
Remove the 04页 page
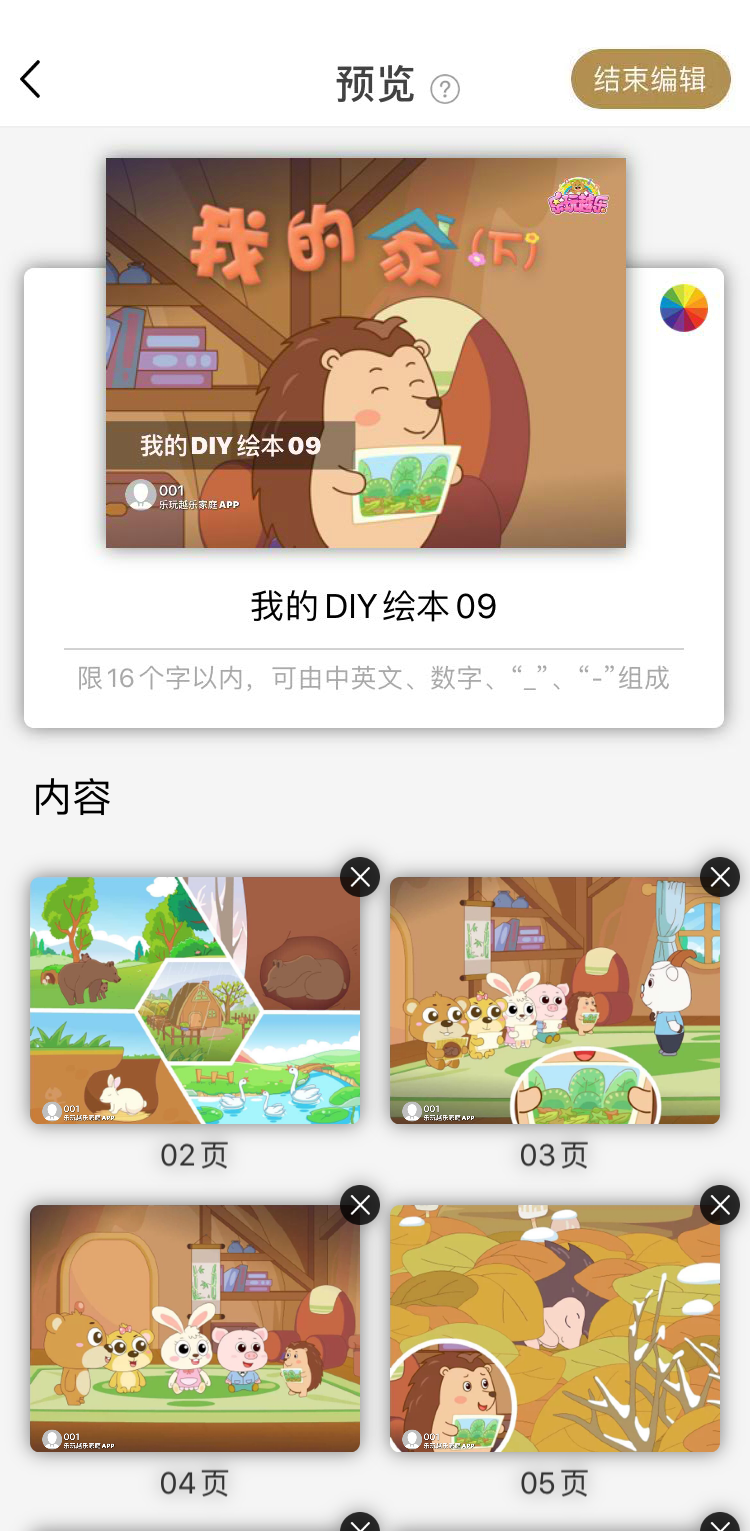click(x=360, y=1205)
